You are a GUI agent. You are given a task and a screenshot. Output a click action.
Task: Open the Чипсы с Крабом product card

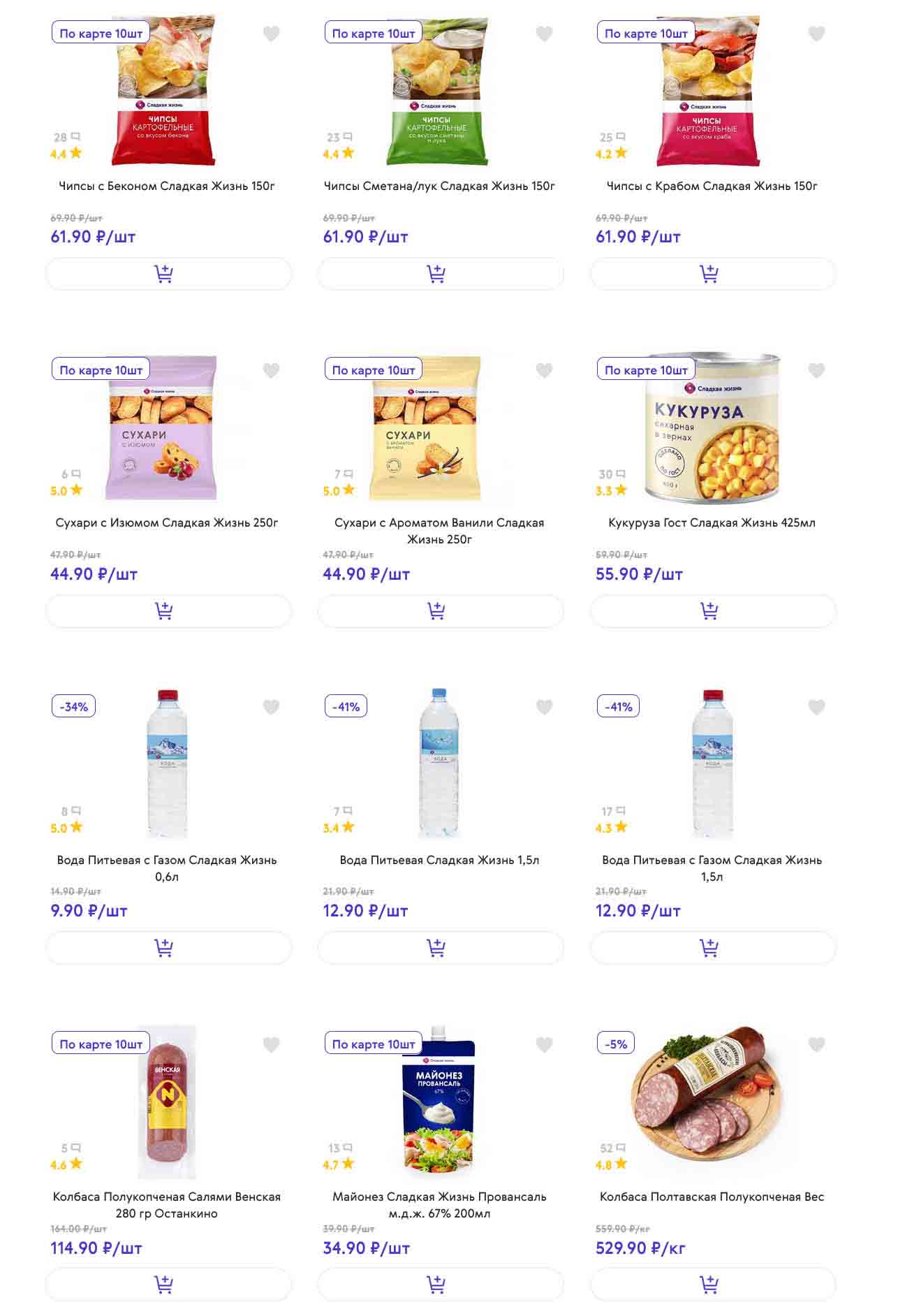click(x=712, y=186)
